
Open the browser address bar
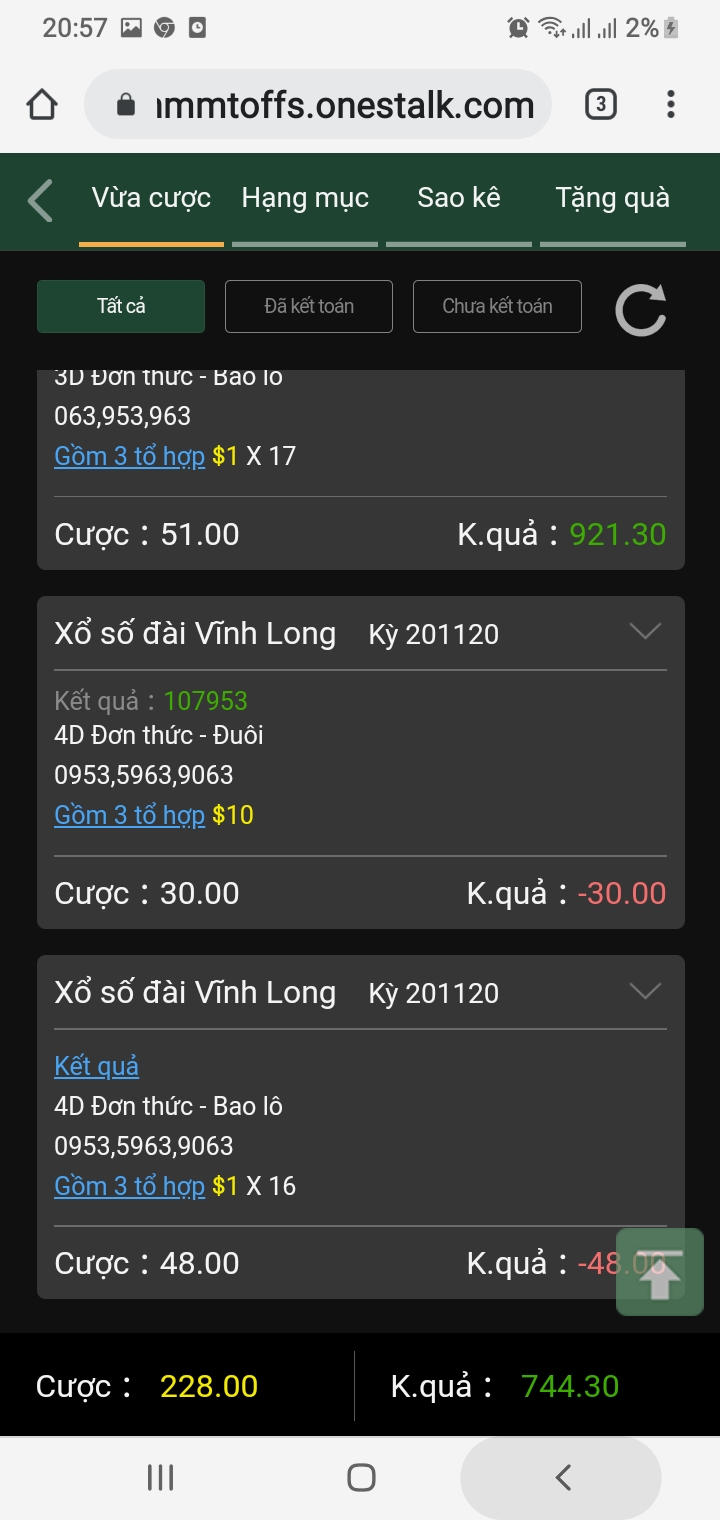(x=318, y=104)
